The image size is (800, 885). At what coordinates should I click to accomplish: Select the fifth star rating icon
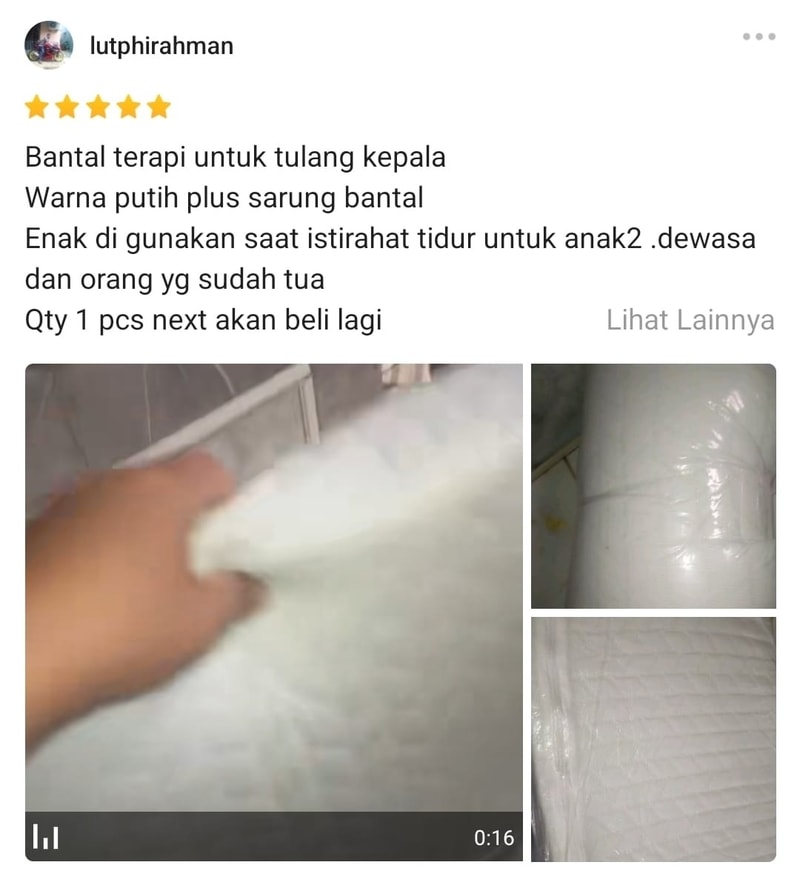click(158, 104)
